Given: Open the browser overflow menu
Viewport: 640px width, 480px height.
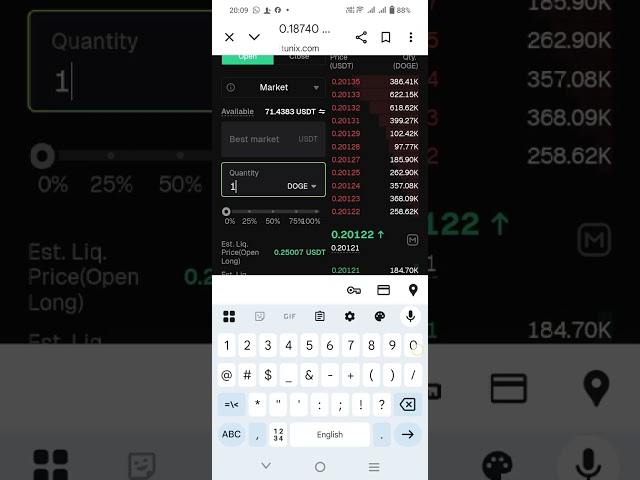Looking at the screenshot, I should [x=410, y=38].
